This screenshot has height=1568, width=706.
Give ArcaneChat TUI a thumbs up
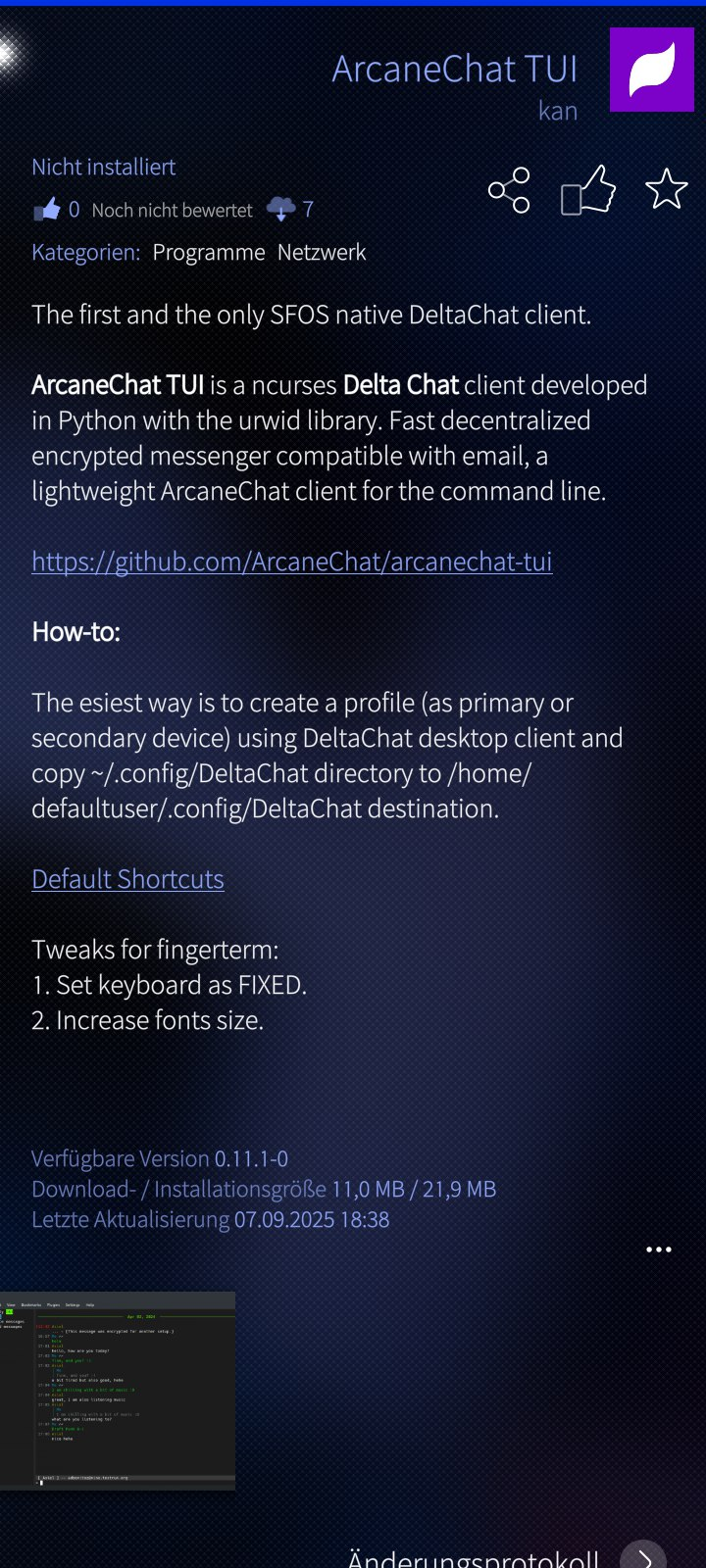coord(588,189)
